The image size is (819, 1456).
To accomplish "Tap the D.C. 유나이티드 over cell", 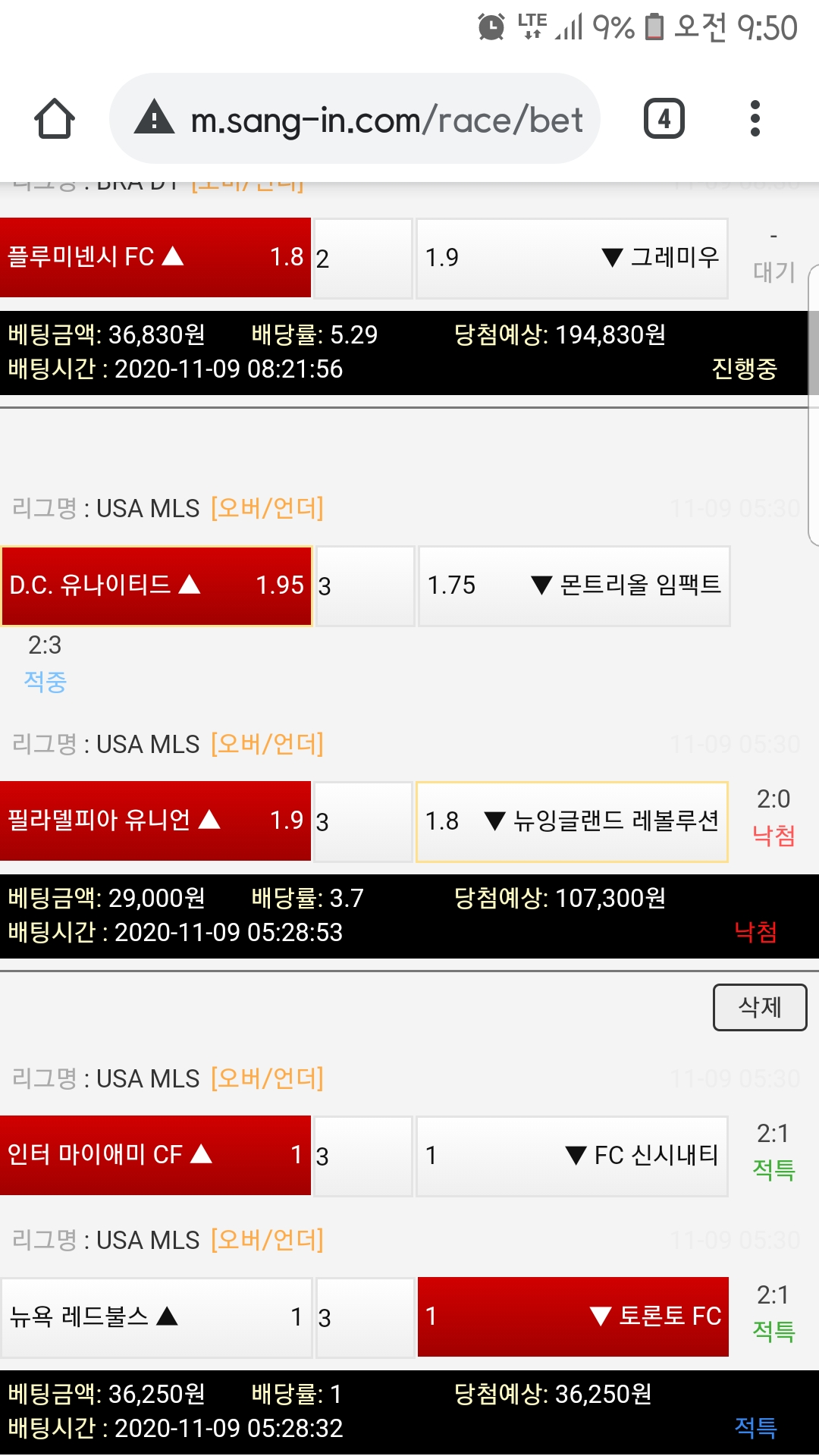I will [156, 585].
